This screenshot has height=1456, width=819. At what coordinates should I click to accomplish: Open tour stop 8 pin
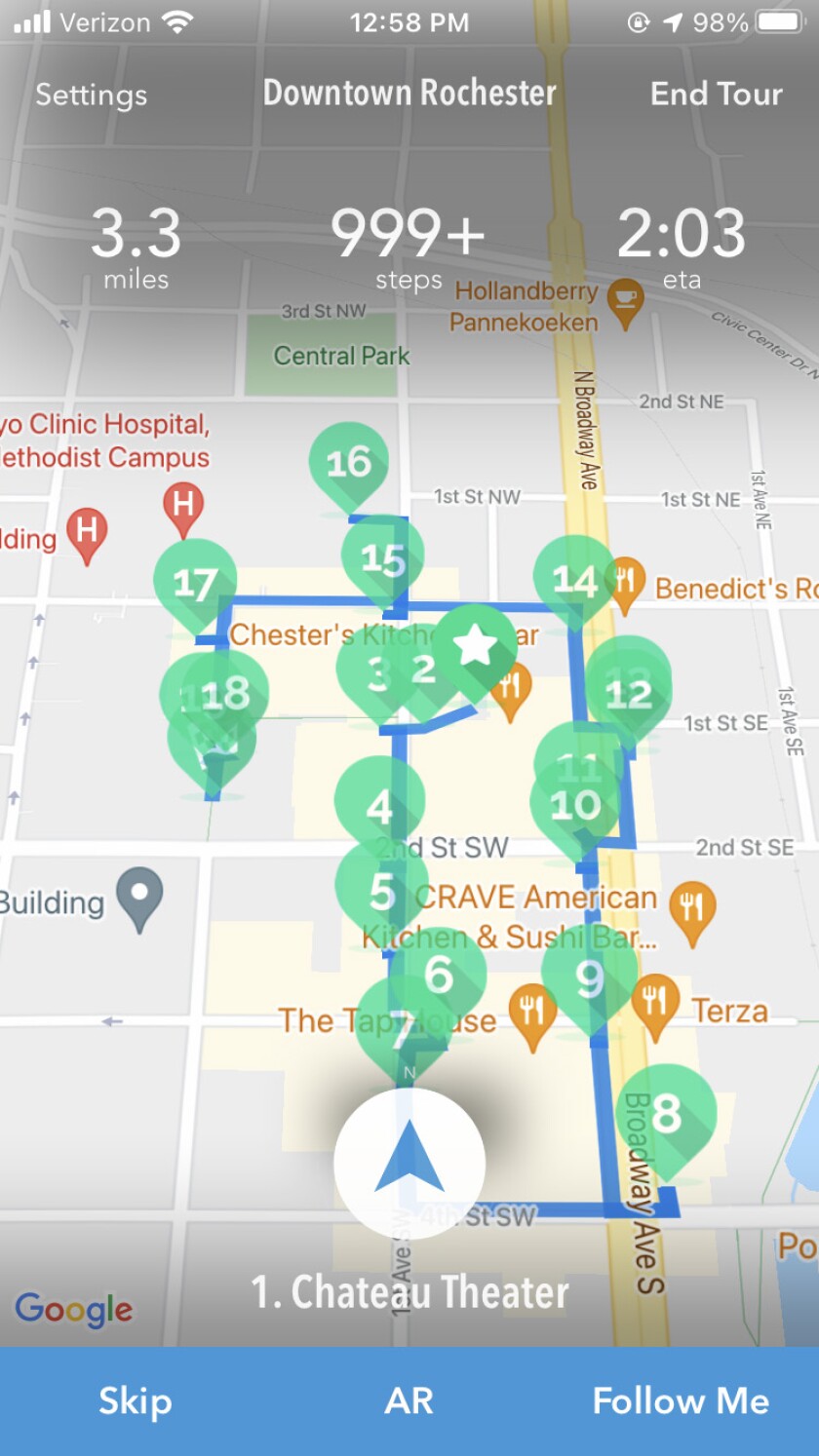pyautogui.click(x=668, y=1110)
